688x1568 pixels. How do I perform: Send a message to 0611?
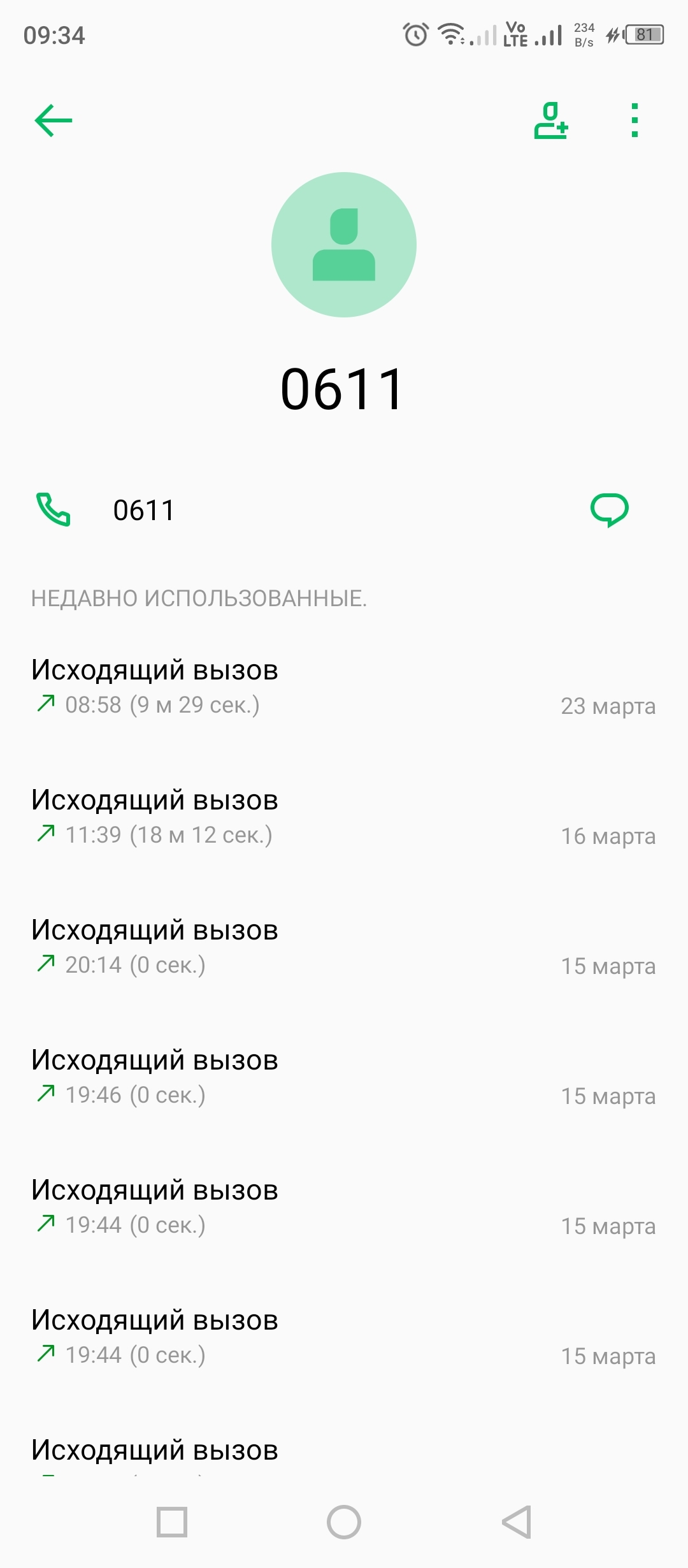(610, 510)
